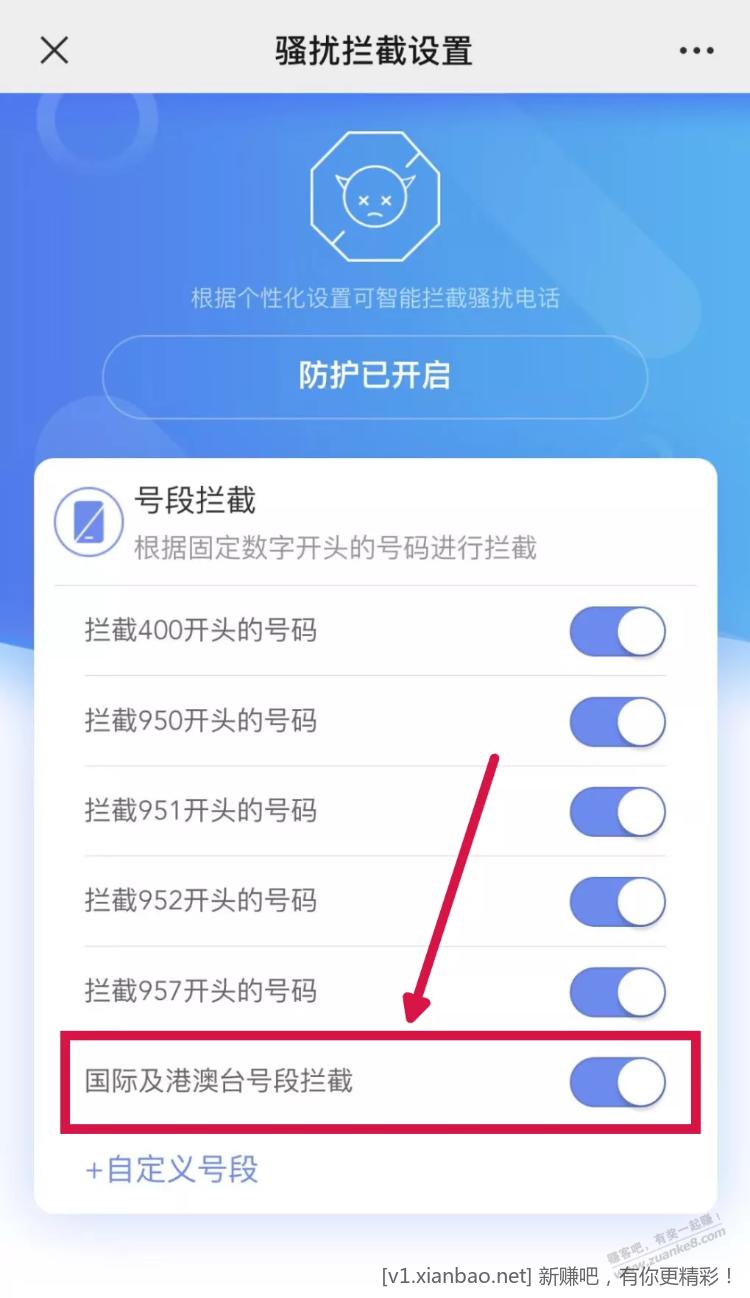Open the three-dot overflow menu
The image size is (750, 1298).
(696, 50)
